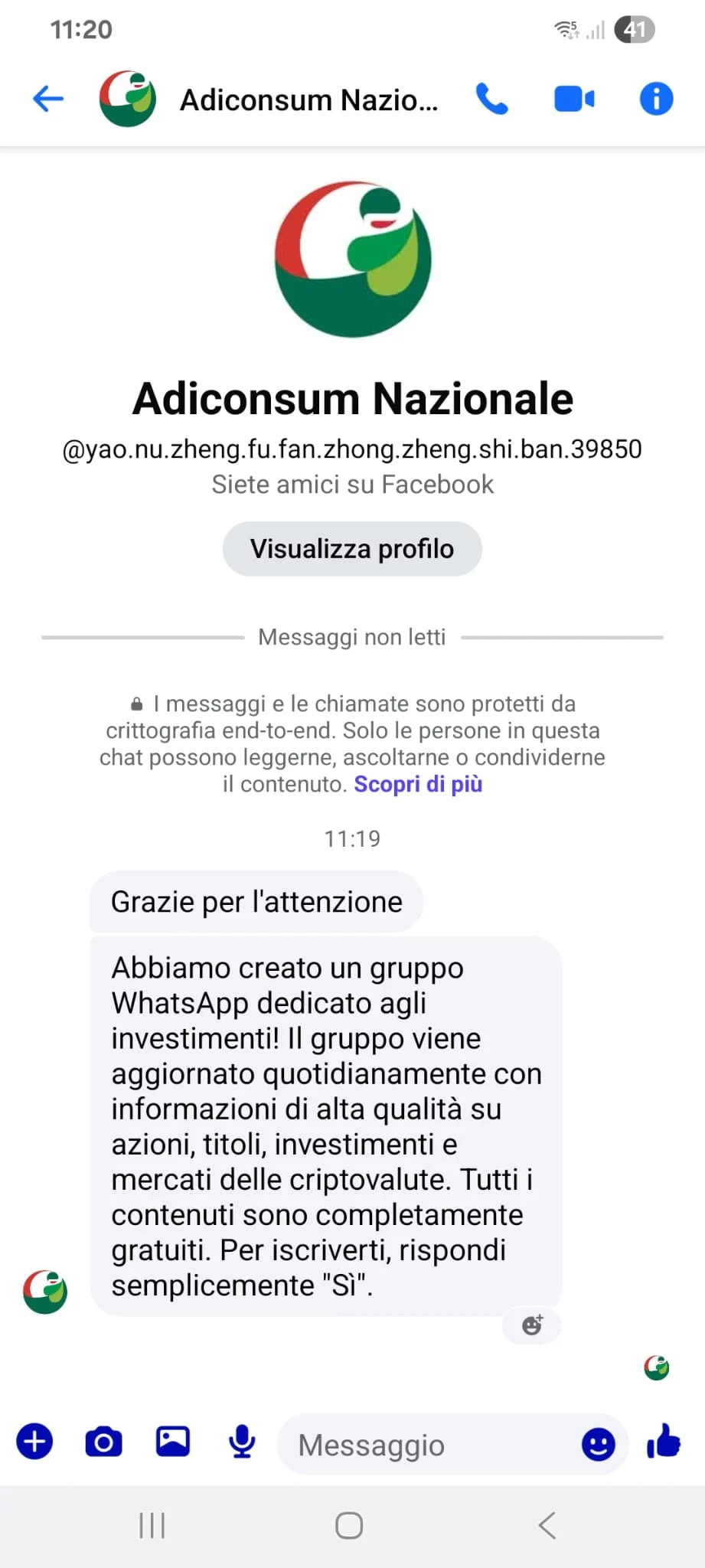Go back to the chat list
Viewport: 705px width, 1568px height.
pyautogui.click(x=48, y=99)
